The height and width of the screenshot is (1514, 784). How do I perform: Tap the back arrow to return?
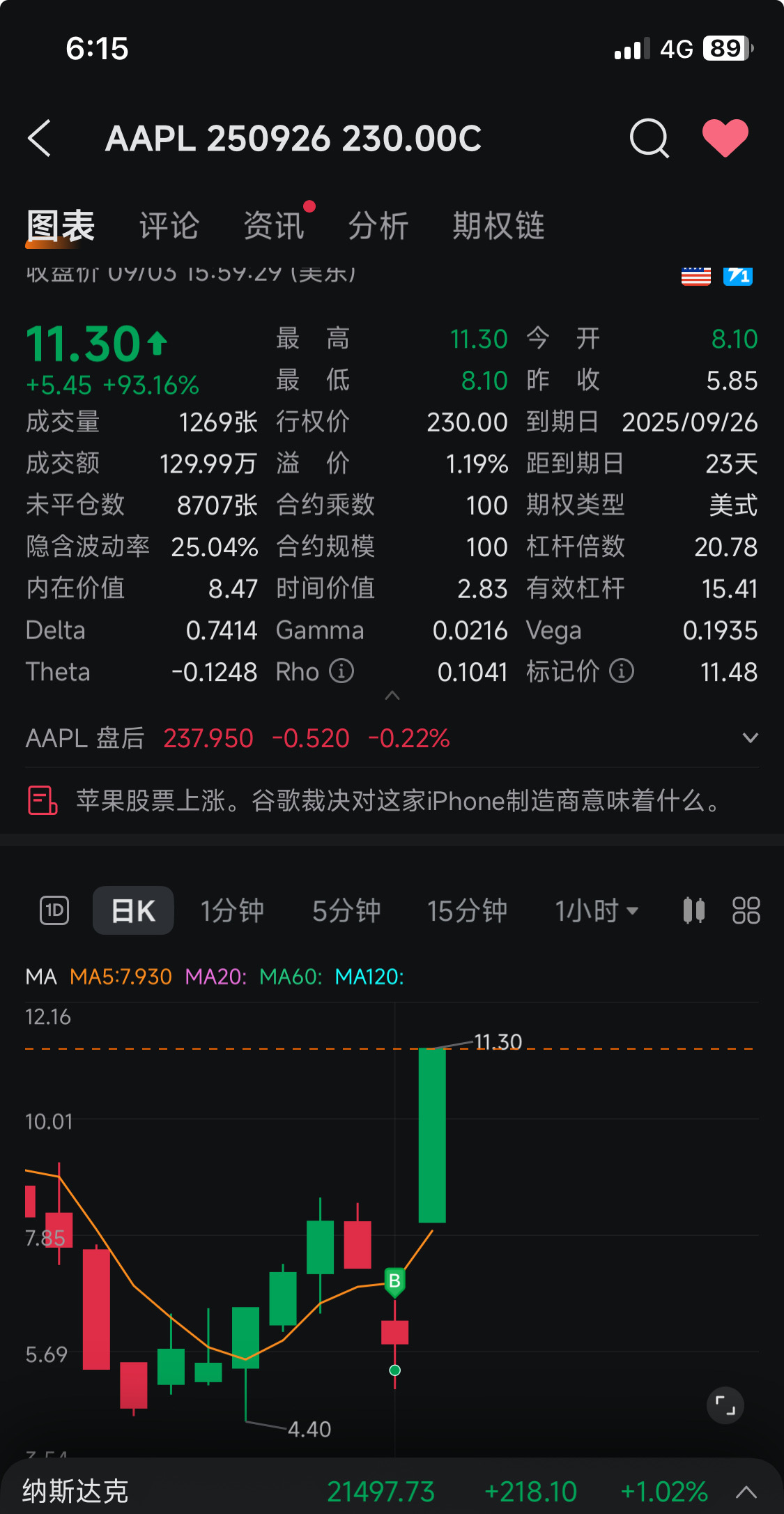click(40, 137)
